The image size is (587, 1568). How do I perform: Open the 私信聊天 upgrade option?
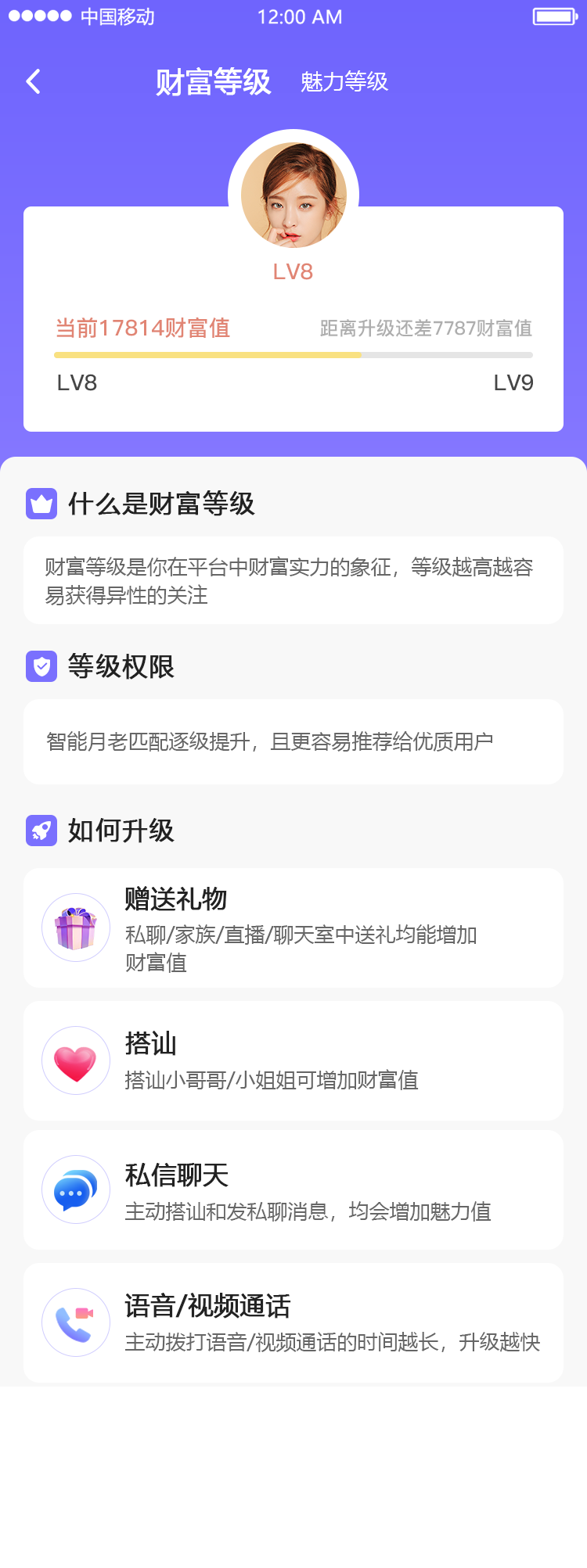point(293,1189)
